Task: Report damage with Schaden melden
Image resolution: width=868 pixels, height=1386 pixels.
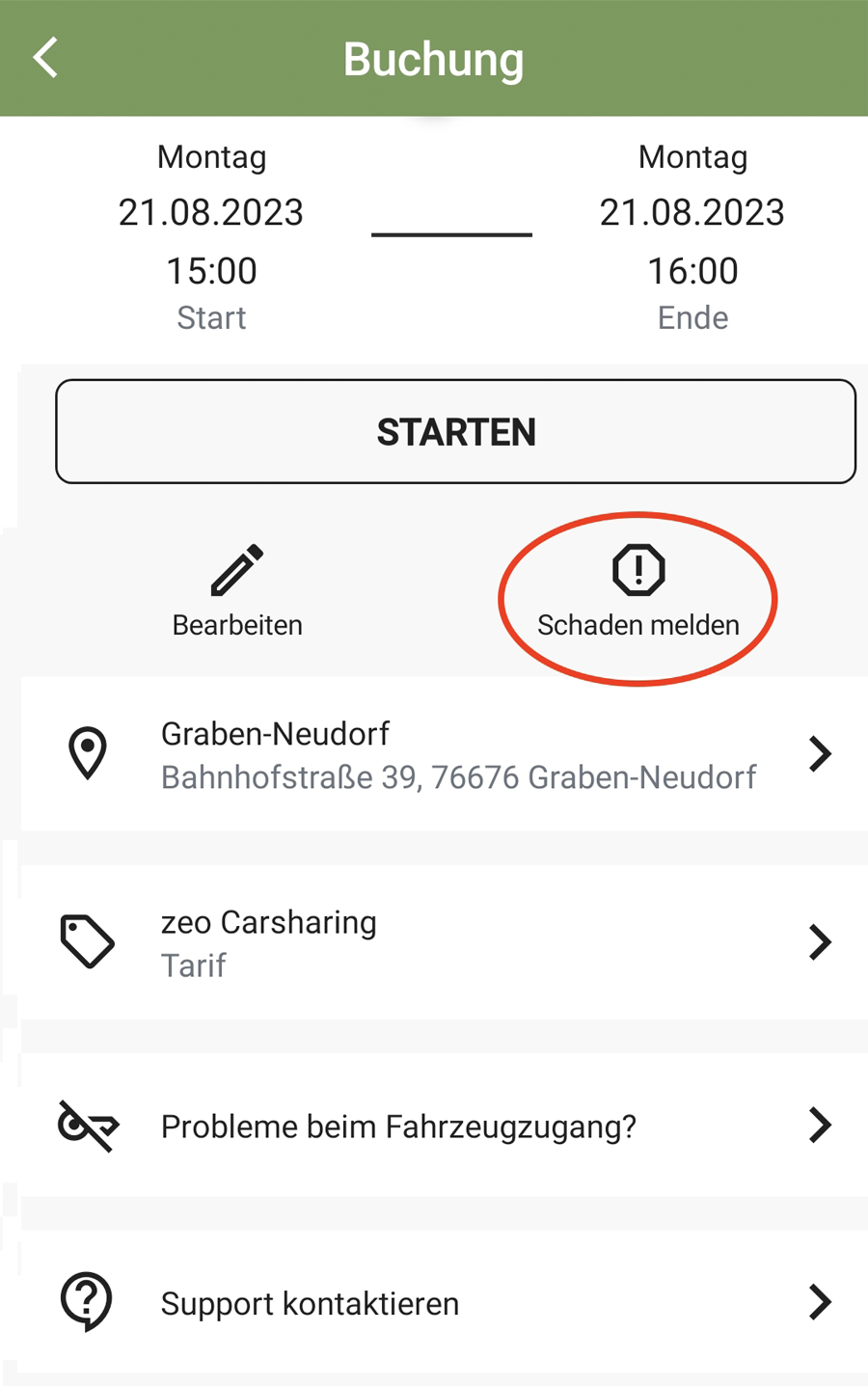Action: [637, 592]
